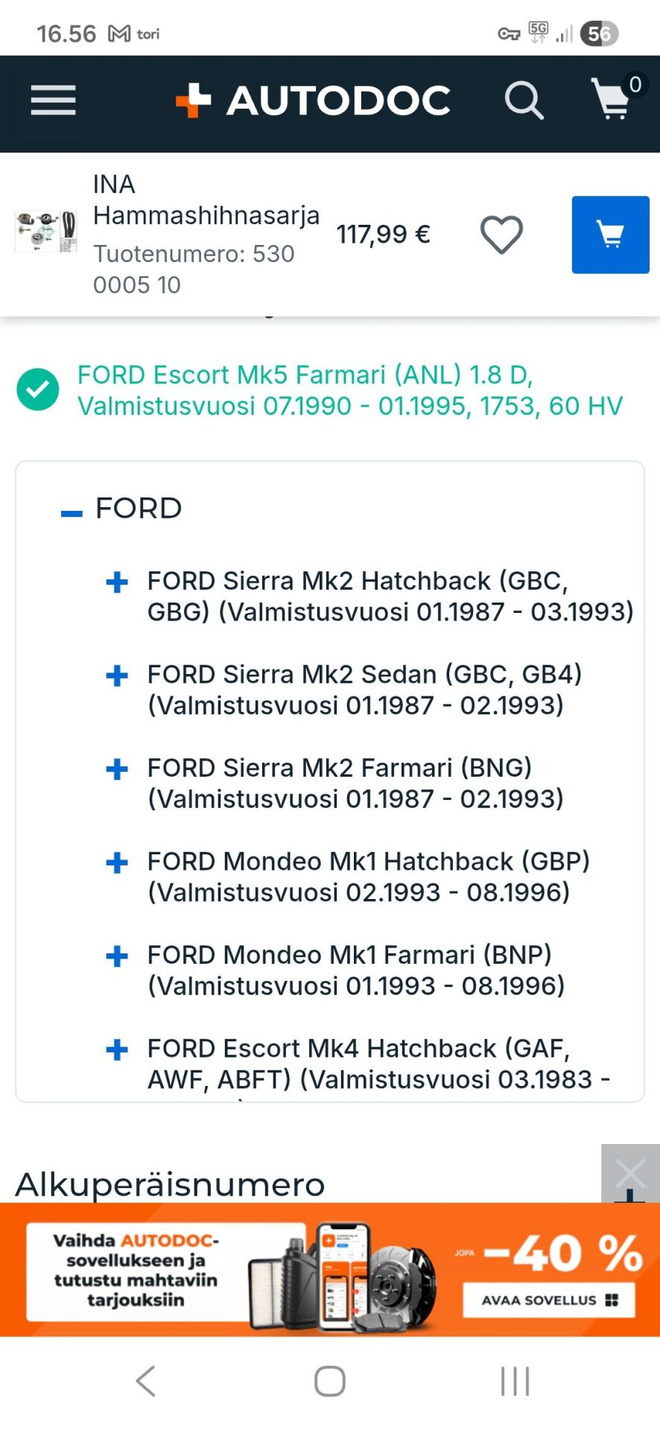Viewport: 660px width, 1430px height.
Task: Expand FORD Sierra Mk2 Farmari entry
Action: (117, 769)
